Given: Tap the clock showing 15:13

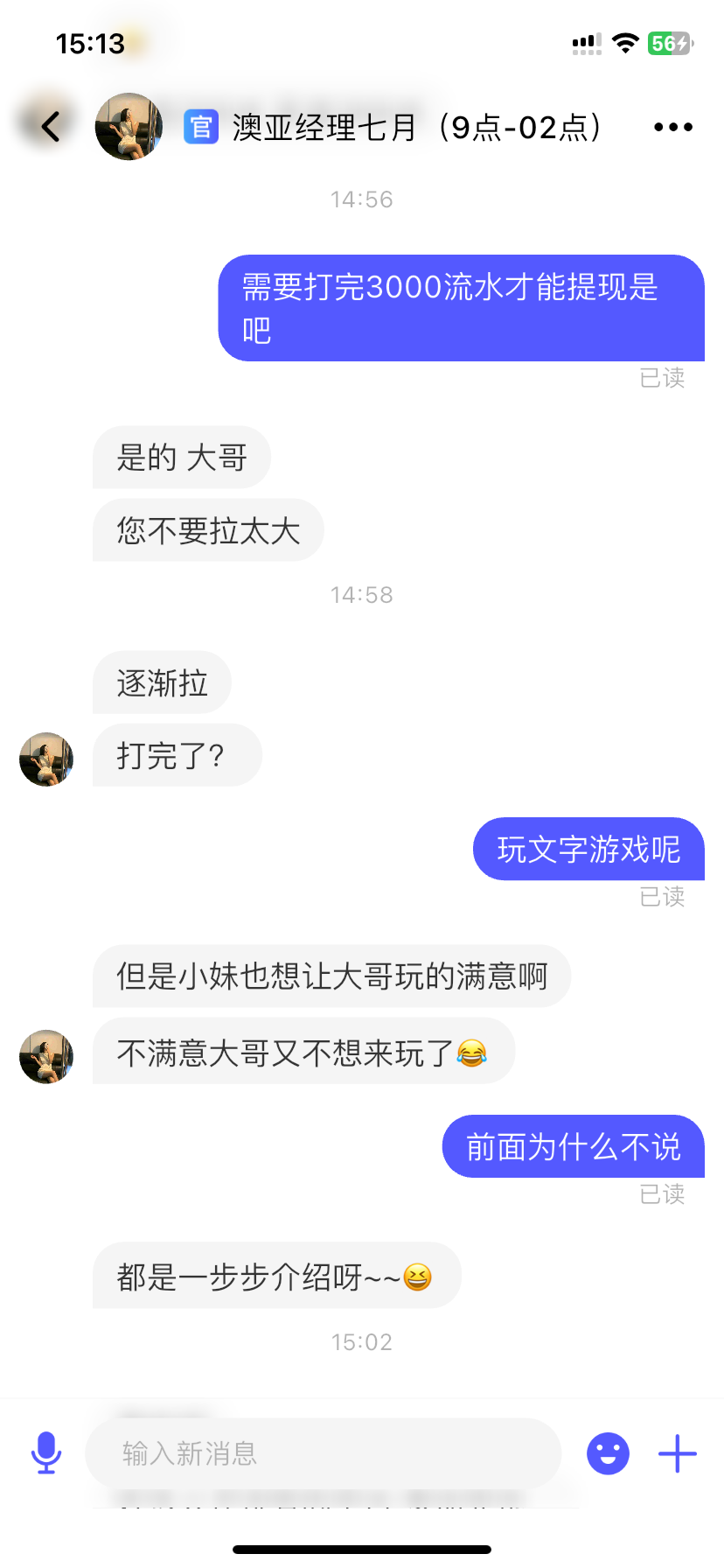Looking at the screenshot, I should [93, 41].
